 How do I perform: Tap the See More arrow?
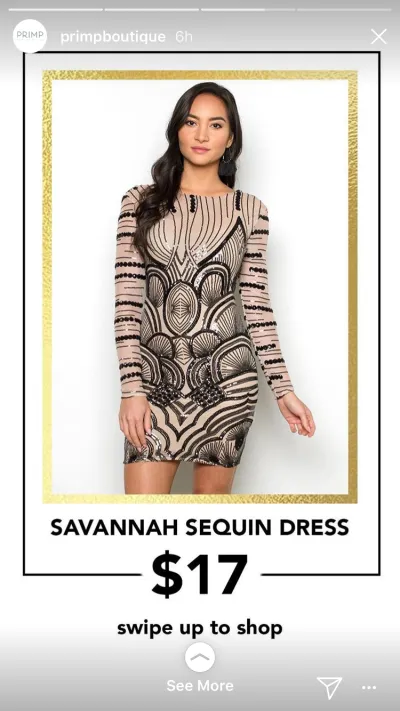[x=200, y=657]
